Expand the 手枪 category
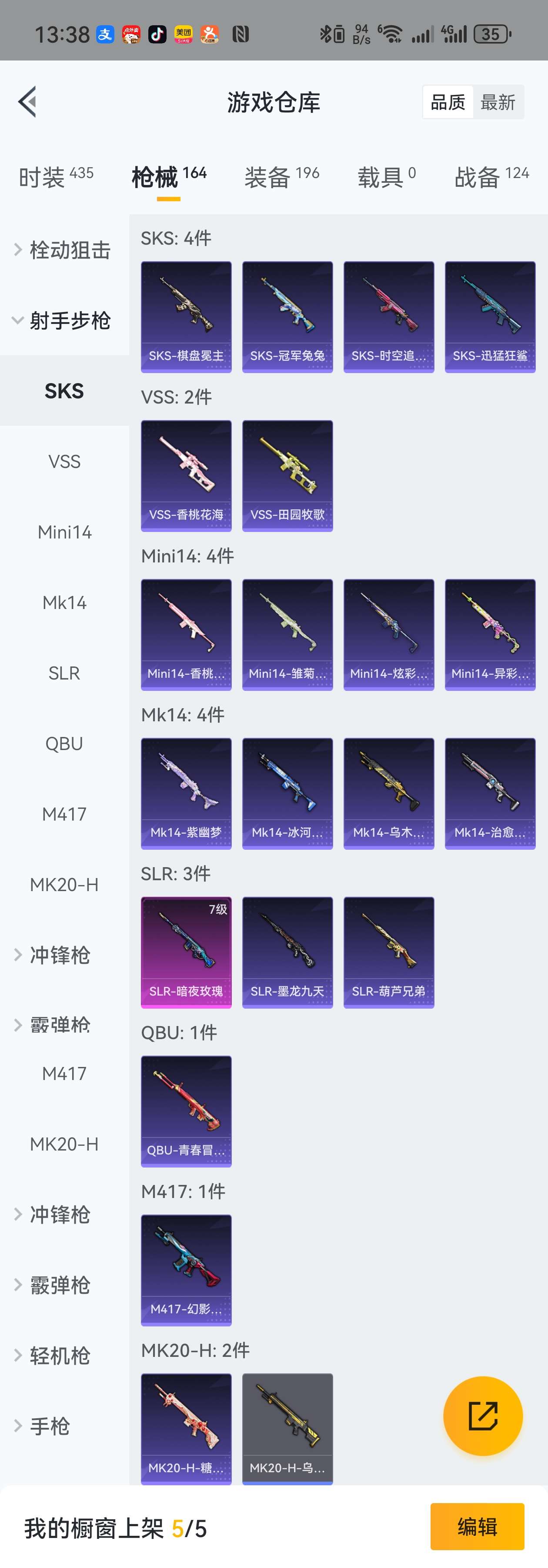The image size is (548, 1568). point(50,1426)
